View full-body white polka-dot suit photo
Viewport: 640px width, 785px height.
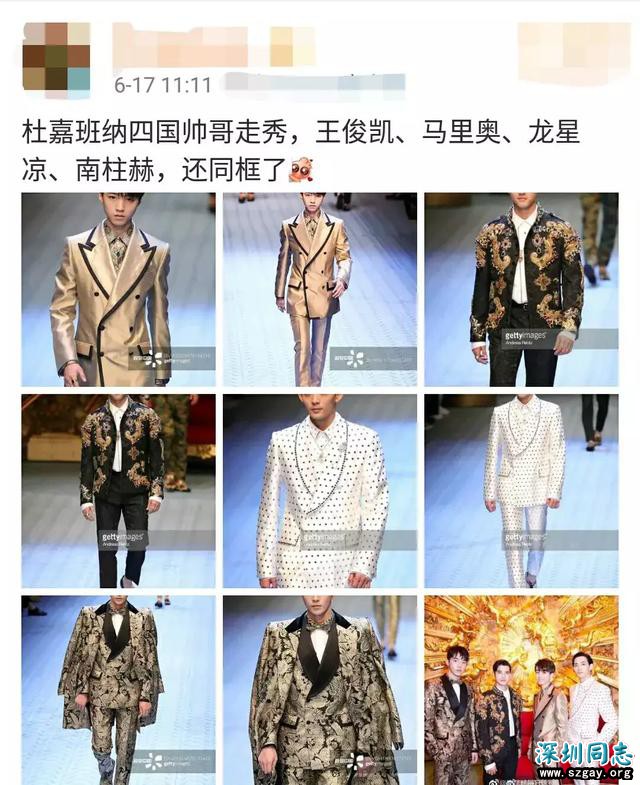(x=521, y=491)
